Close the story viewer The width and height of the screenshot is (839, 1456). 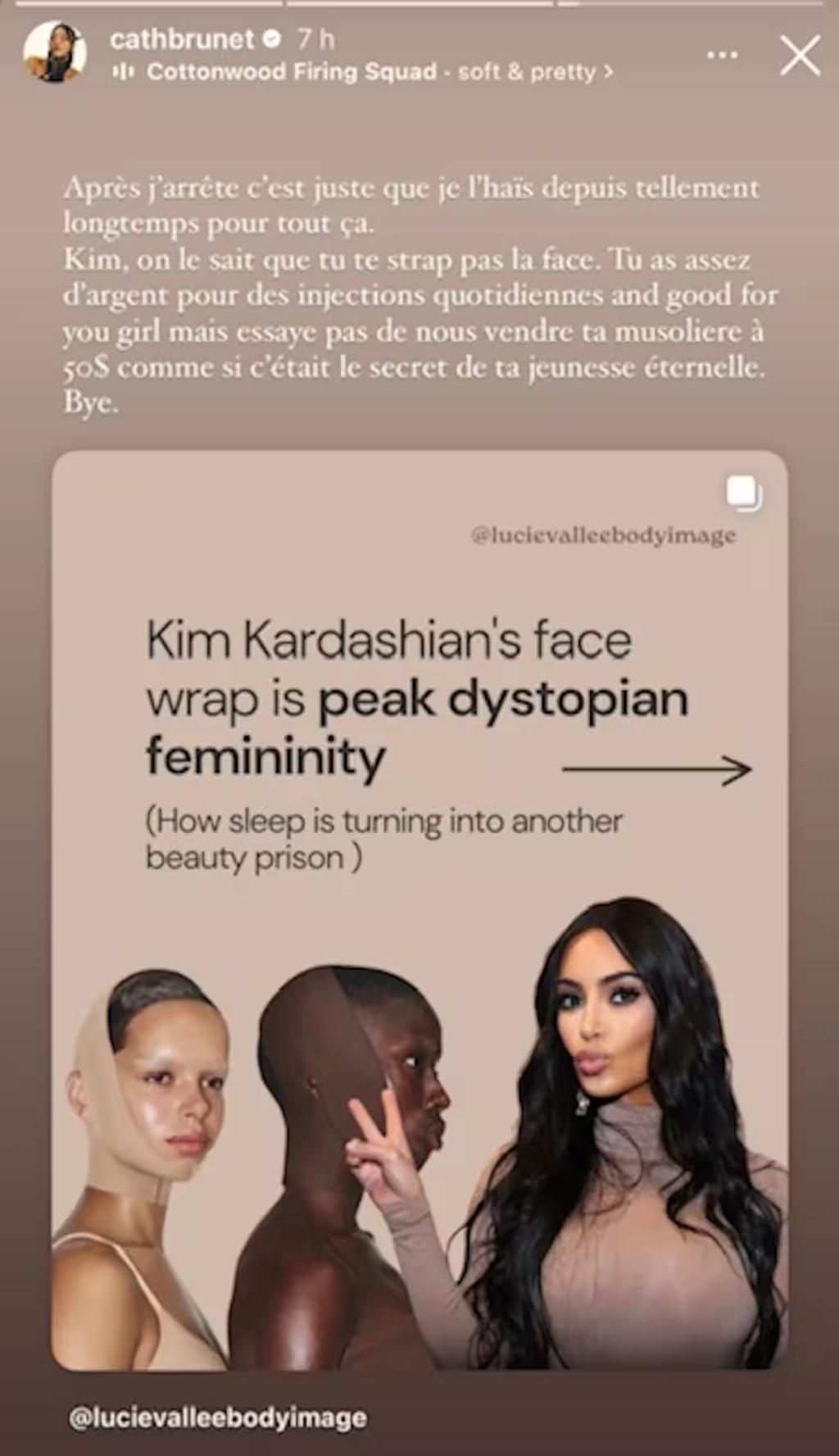click(800, 57)
